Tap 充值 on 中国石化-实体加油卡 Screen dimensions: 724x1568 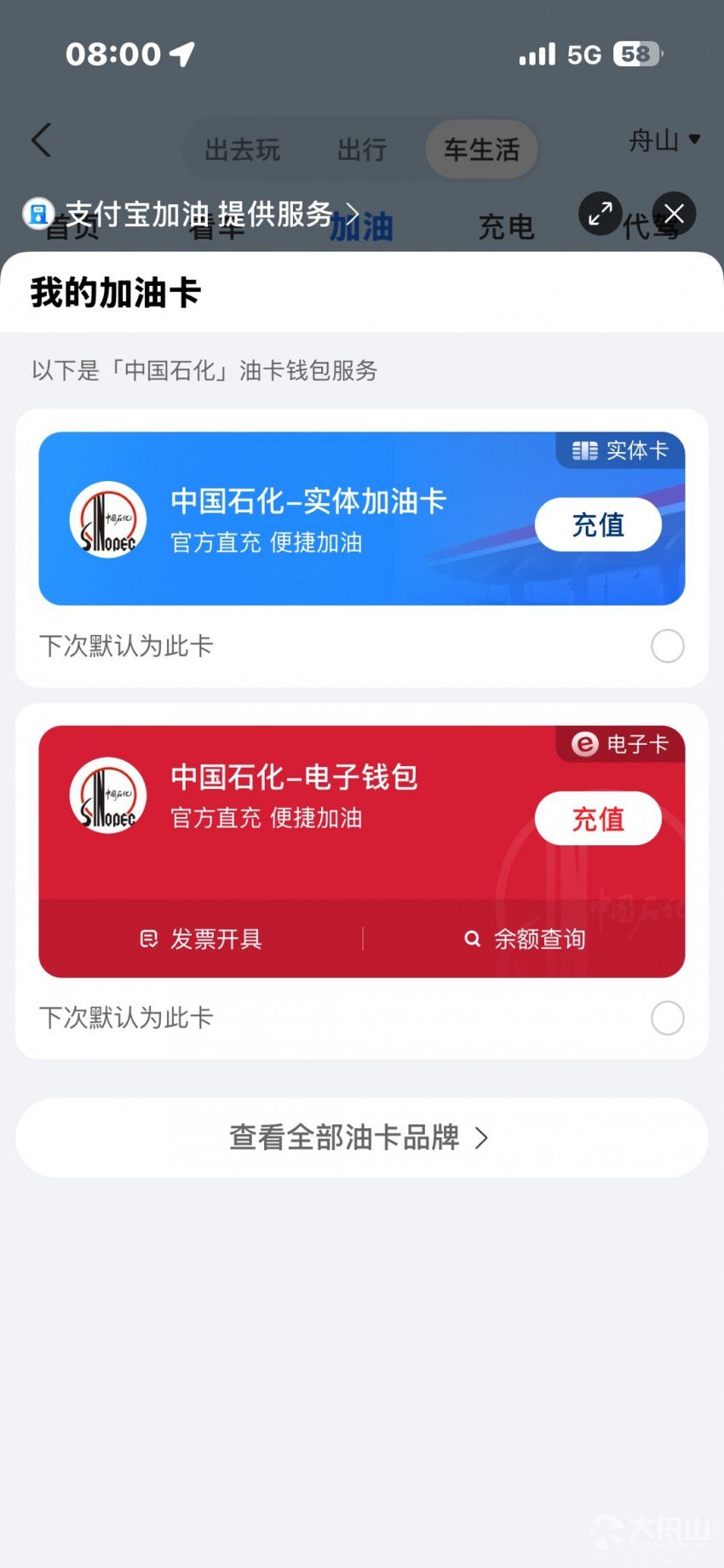pyautogui.click(x=598, y=524)
